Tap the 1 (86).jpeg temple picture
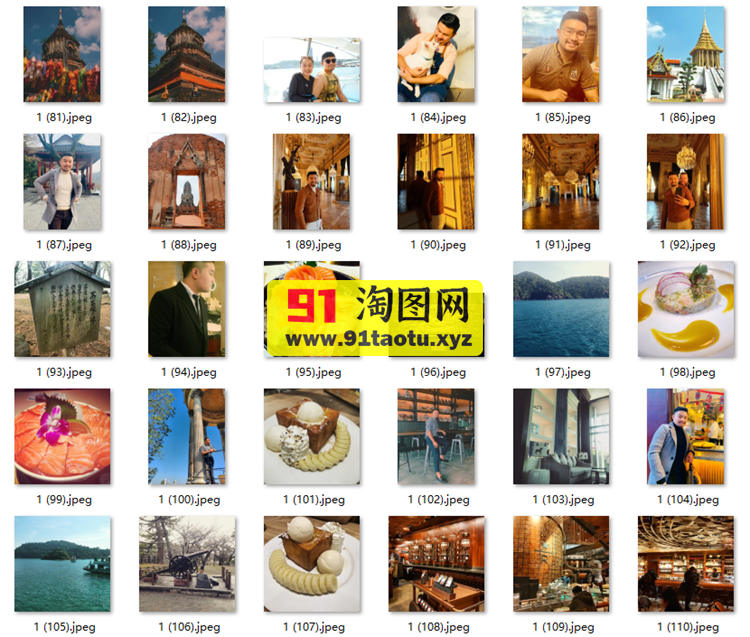The image size is (750, 637). point(685,54)
